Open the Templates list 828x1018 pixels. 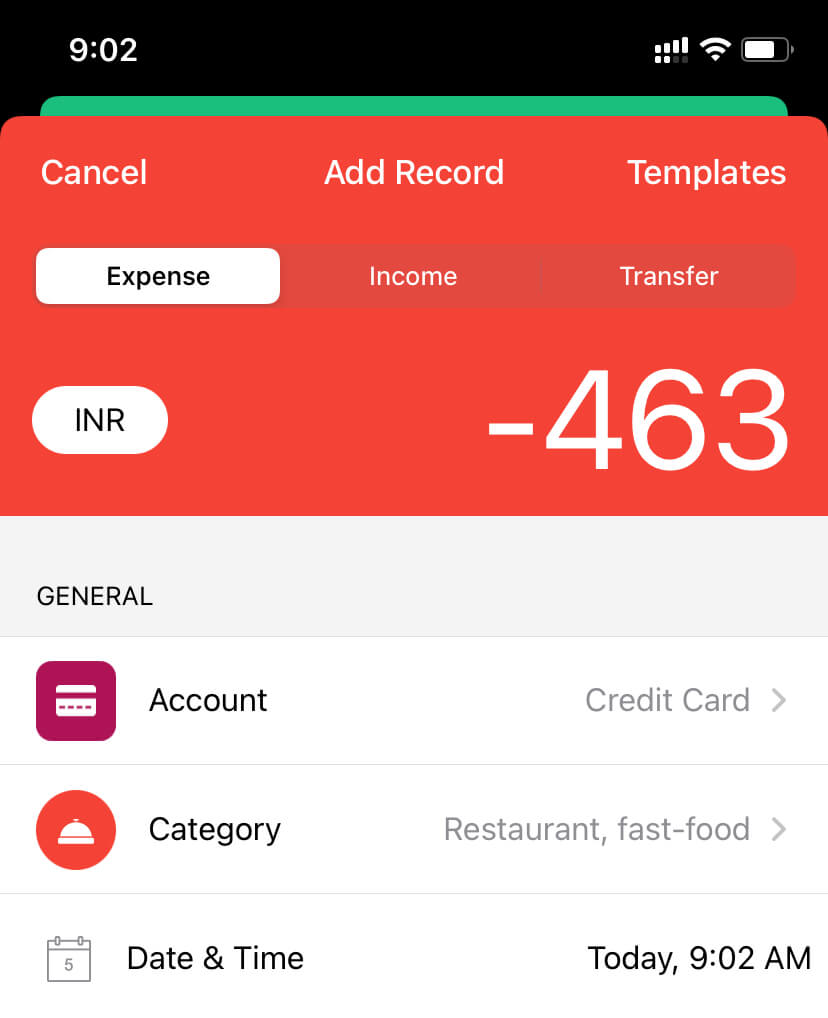tap(706, 173)
